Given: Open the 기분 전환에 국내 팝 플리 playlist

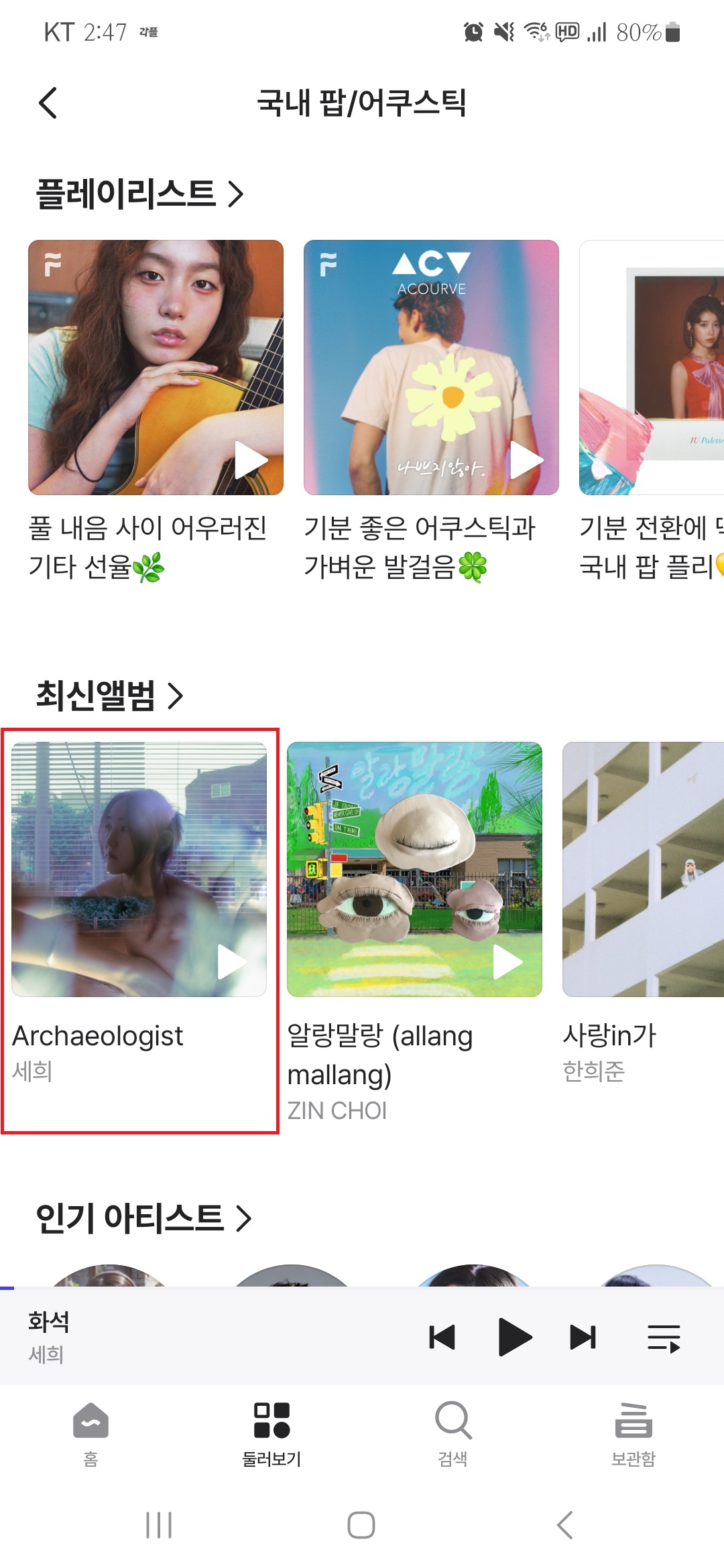Looking at the screenshot, I should [x=652, y=367].
